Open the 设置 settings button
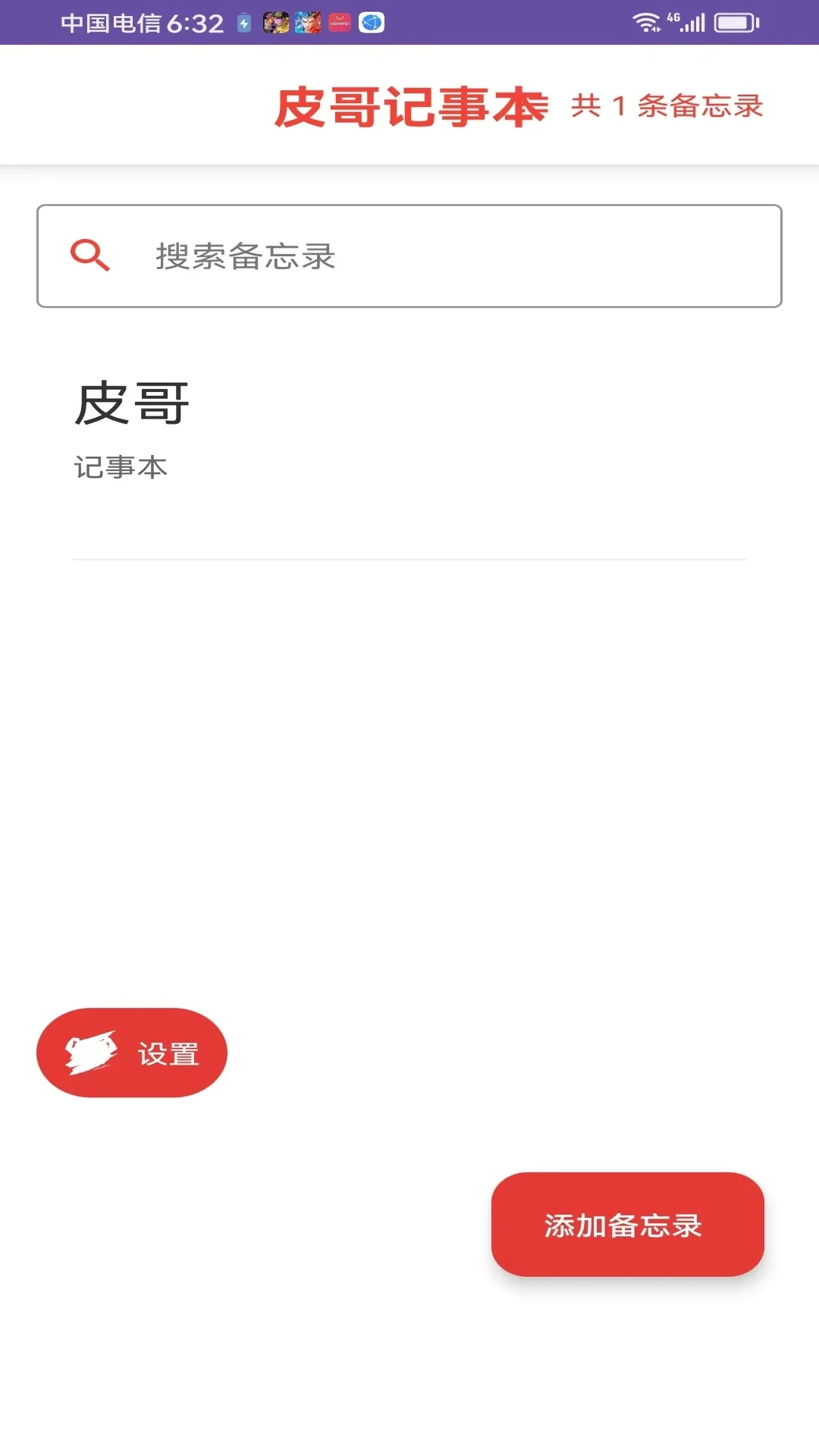This screenshot has width=819, height=1456. click(130, 1052)
